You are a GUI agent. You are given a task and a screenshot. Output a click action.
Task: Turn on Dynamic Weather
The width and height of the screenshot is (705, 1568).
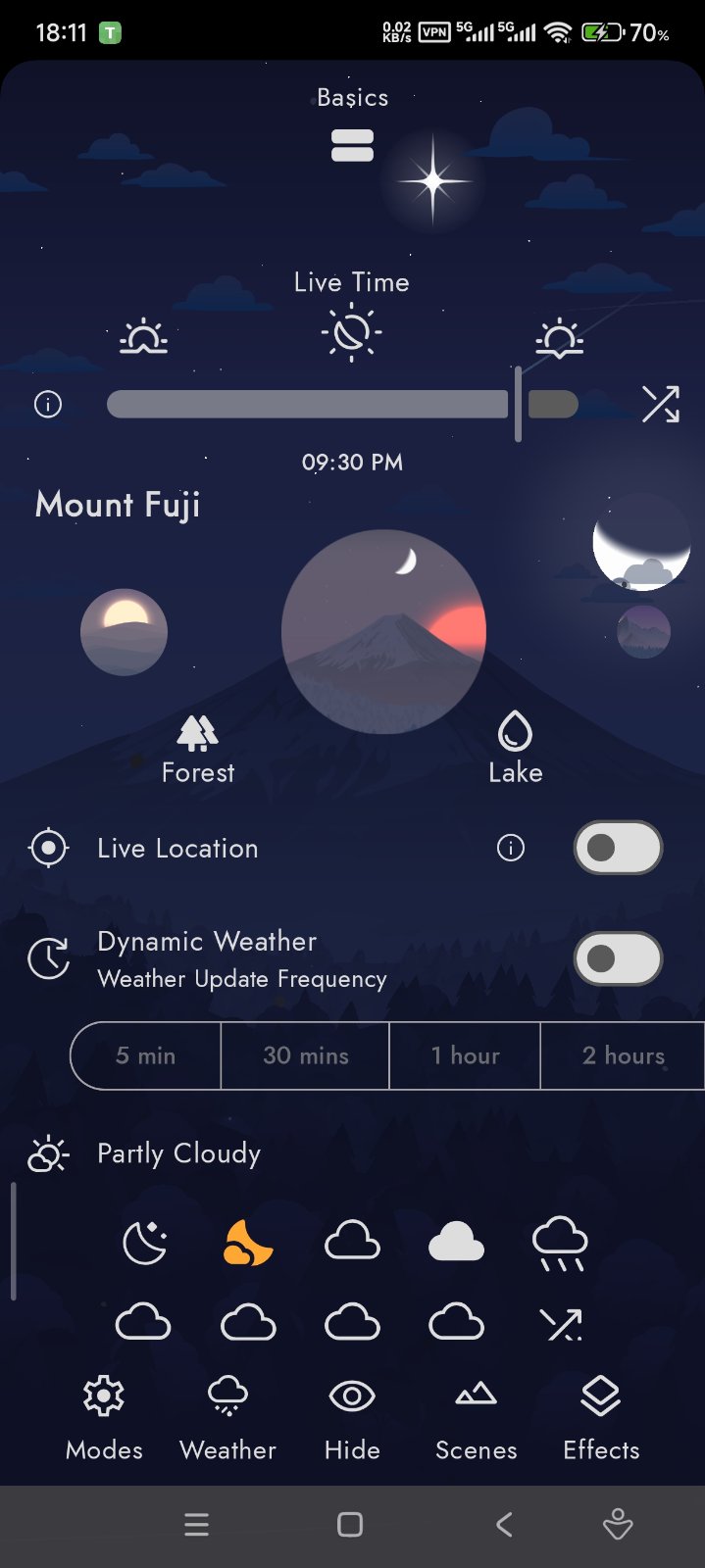(618, 958)
